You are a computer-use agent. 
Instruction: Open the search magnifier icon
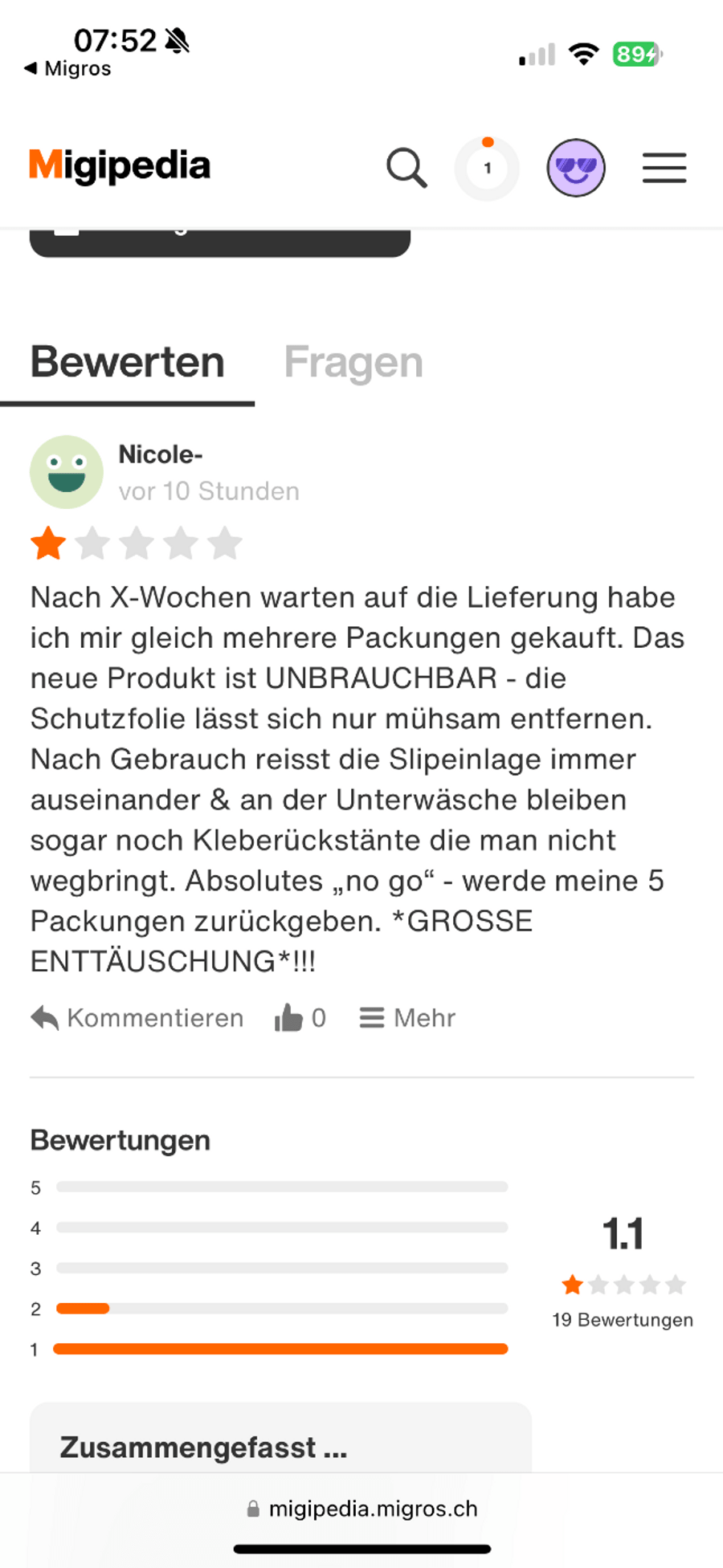pyautogui.click(x=406, y=168)
